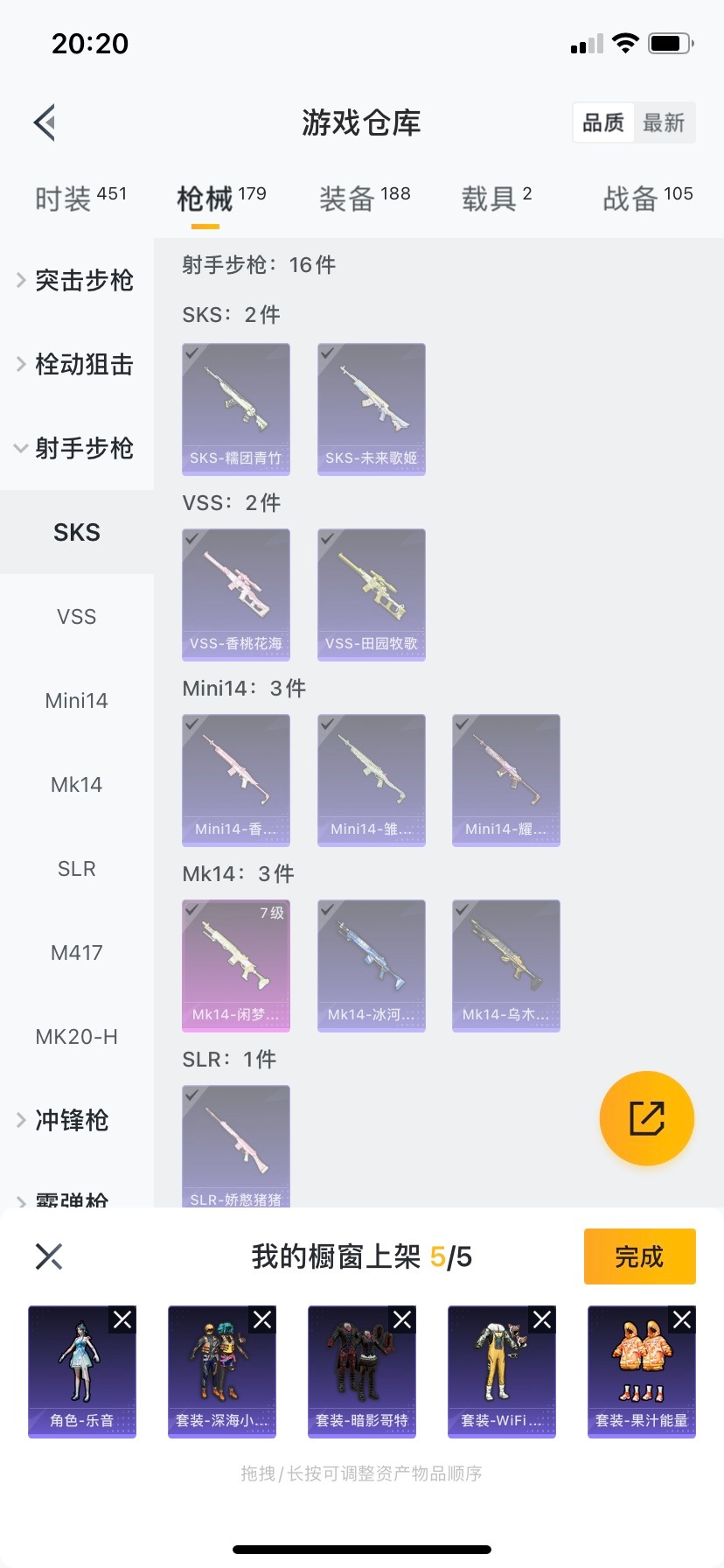Select Mk14 in the side list
Screen dimensions: 724x1568
77,784
